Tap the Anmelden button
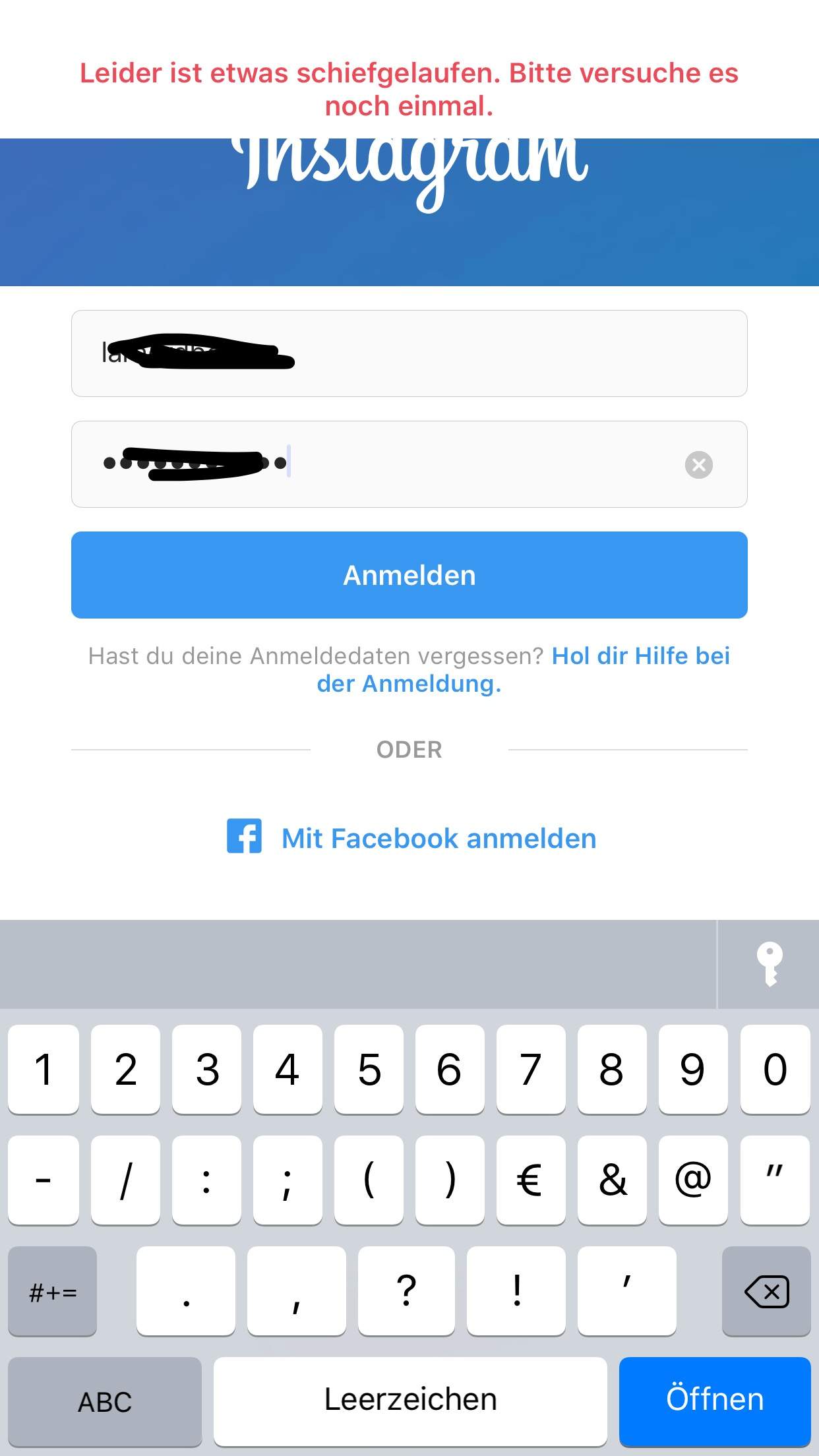Viewport: 819px width, 1456px height. tap(409, 575)
